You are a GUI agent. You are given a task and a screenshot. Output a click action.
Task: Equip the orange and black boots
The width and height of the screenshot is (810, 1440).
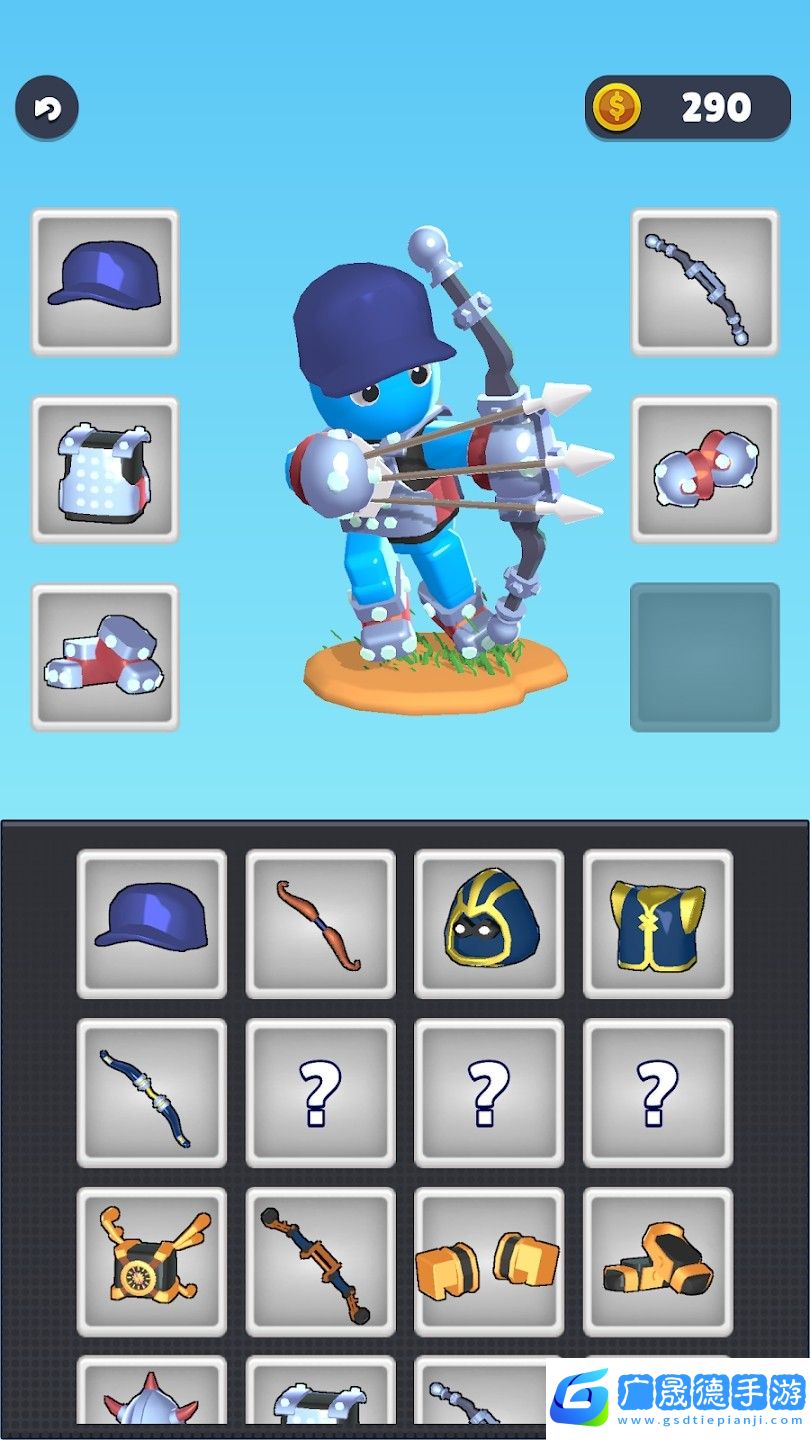click(658, 1262)
